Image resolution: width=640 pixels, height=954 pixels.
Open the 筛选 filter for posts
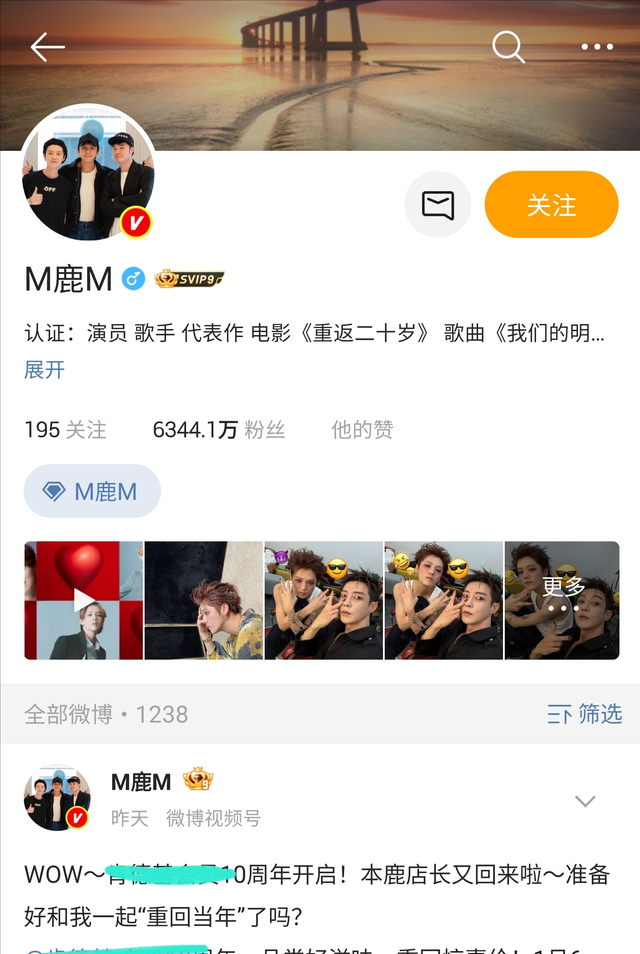click(x=585, y=714)
